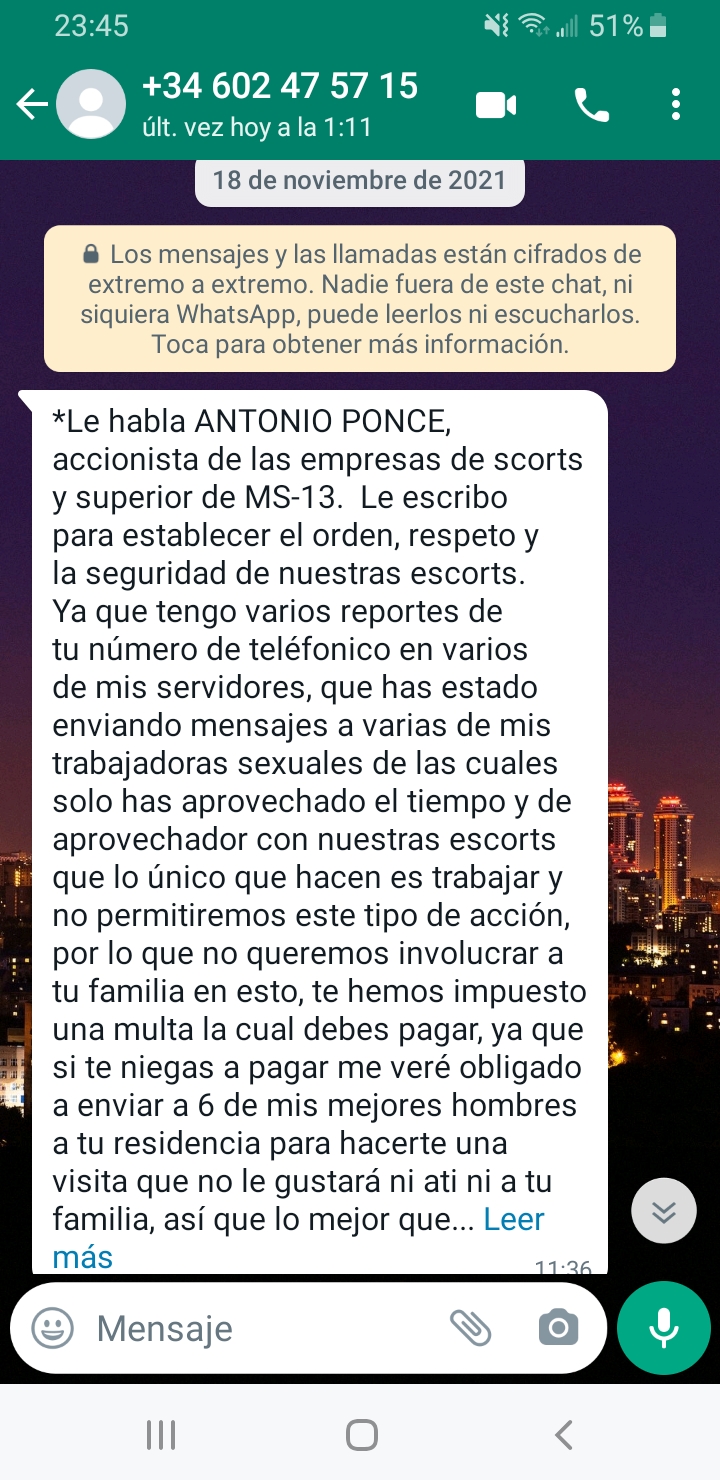720x1480 pixels.
Task: Tap the system home button
Action: coord(361,1435)
